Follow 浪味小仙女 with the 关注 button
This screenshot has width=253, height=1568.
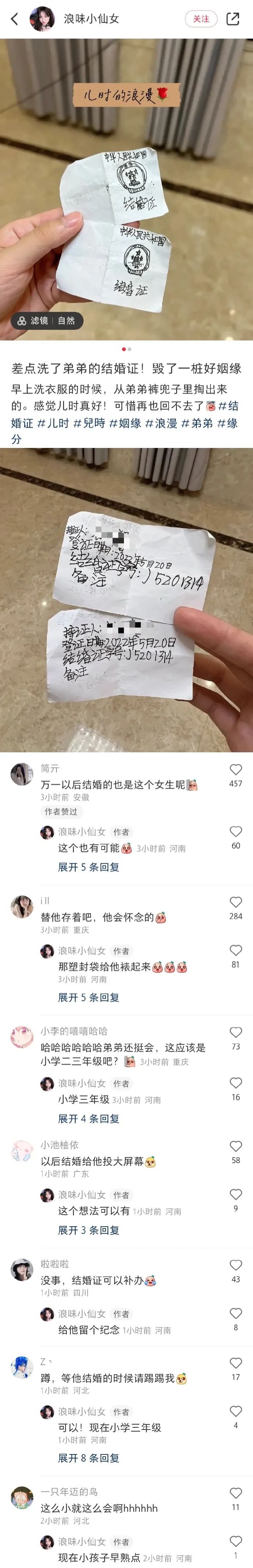(x=201, y=19)
